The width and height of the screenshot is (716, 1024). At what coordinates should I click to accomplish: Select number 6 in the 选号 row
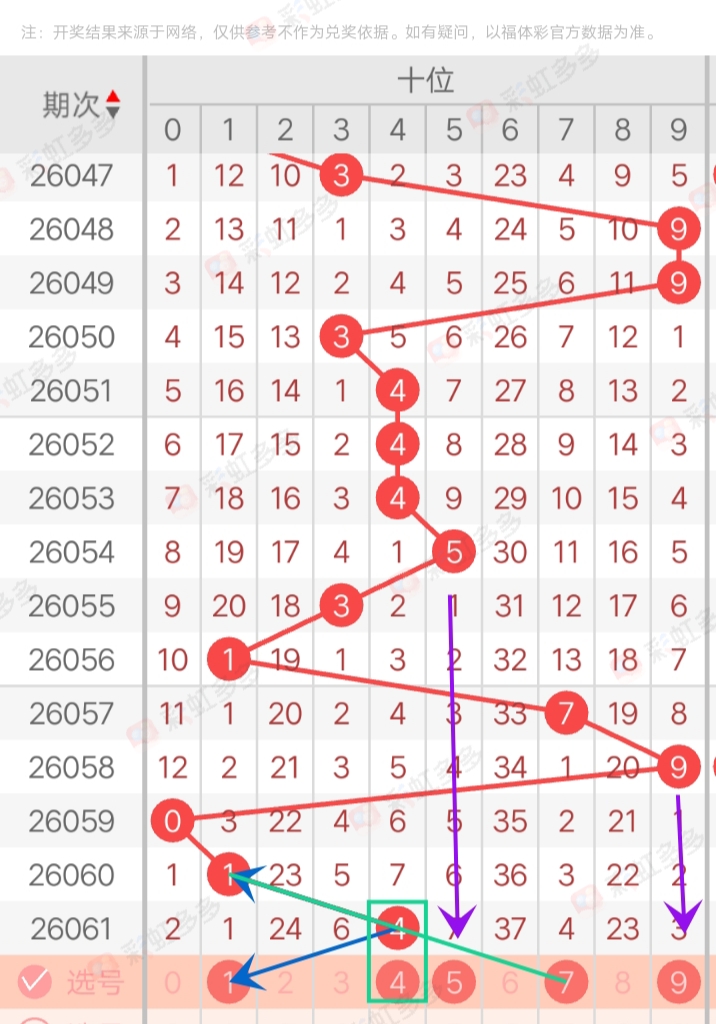click(510, 983)
